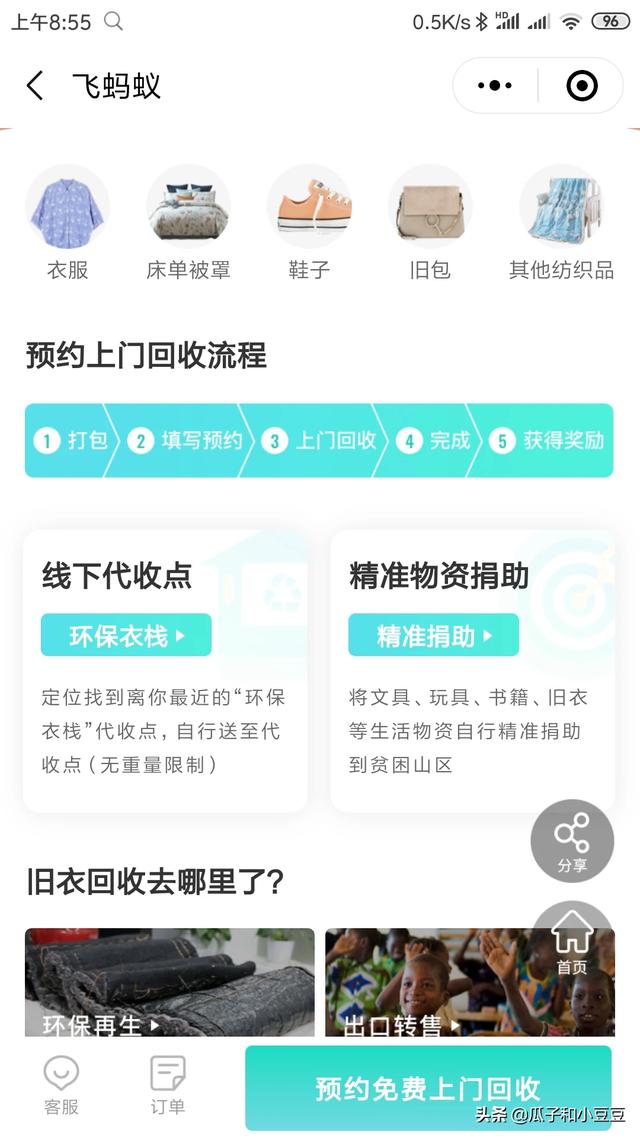View the 环保再生 card

(x=169, y=983)
